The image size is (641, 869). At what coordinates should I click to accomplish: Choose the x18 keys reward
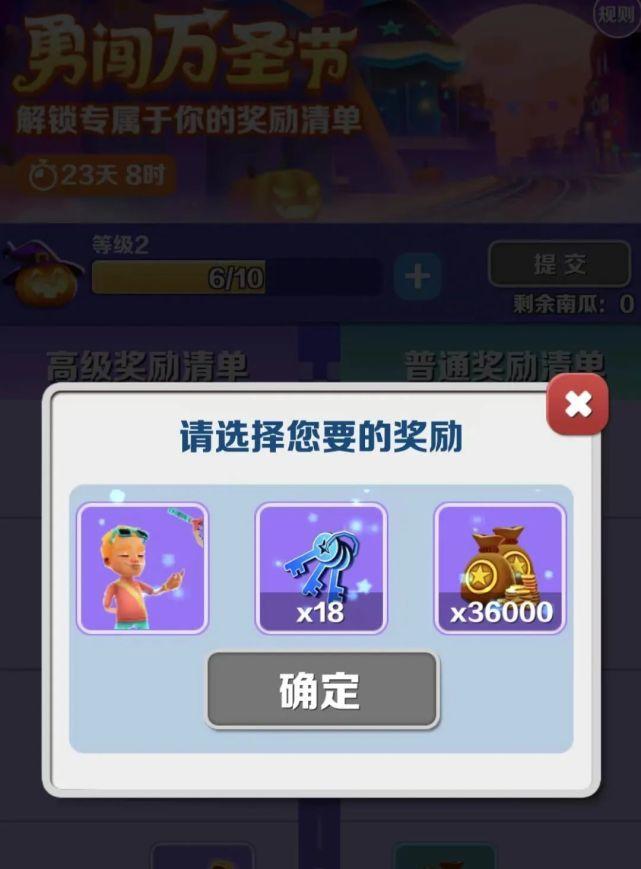[321, 568]
